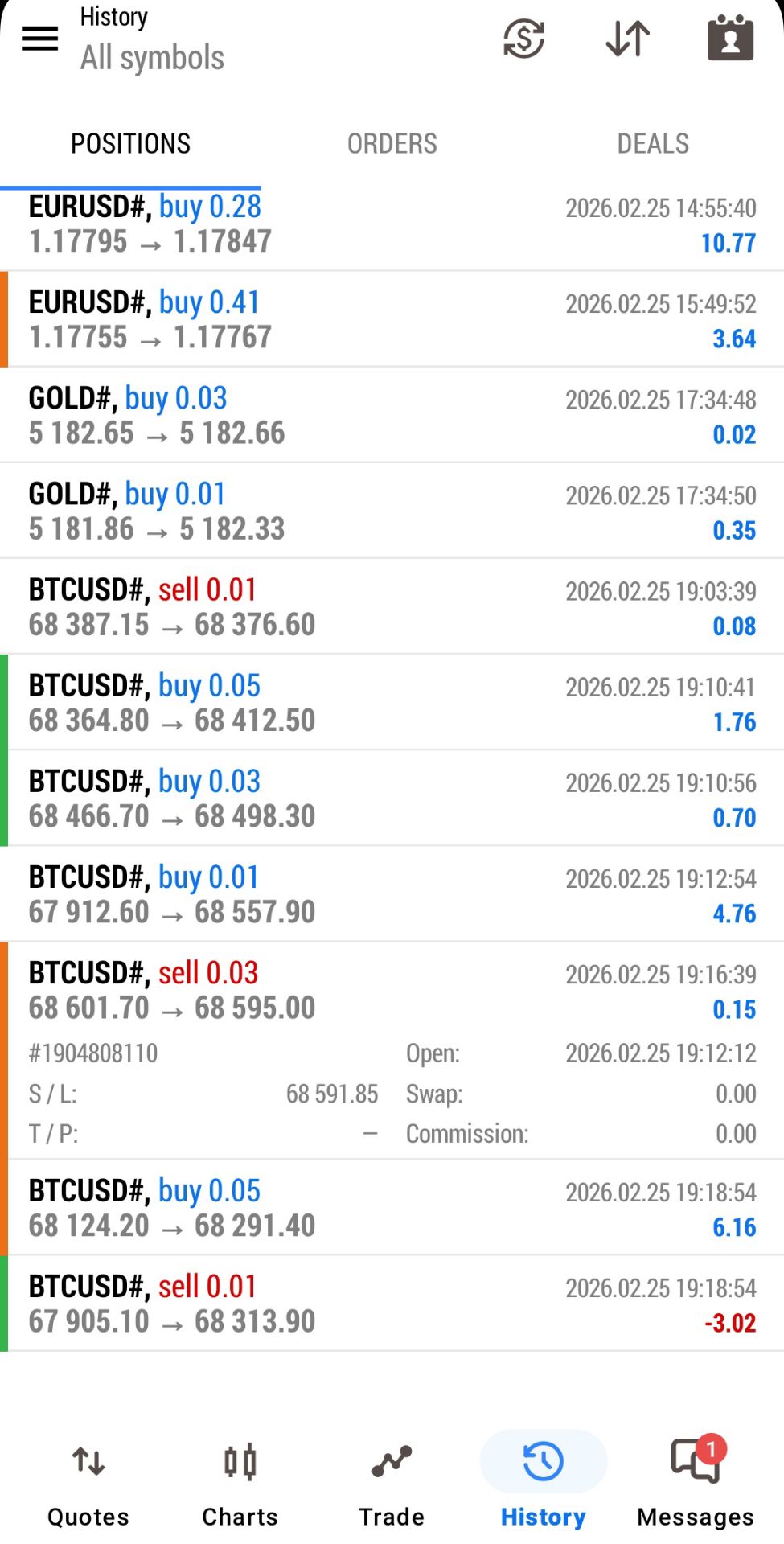Open the sort arrows option
Image resolution: width=784 pixels, height=1544 pixels.
point(627,38)
